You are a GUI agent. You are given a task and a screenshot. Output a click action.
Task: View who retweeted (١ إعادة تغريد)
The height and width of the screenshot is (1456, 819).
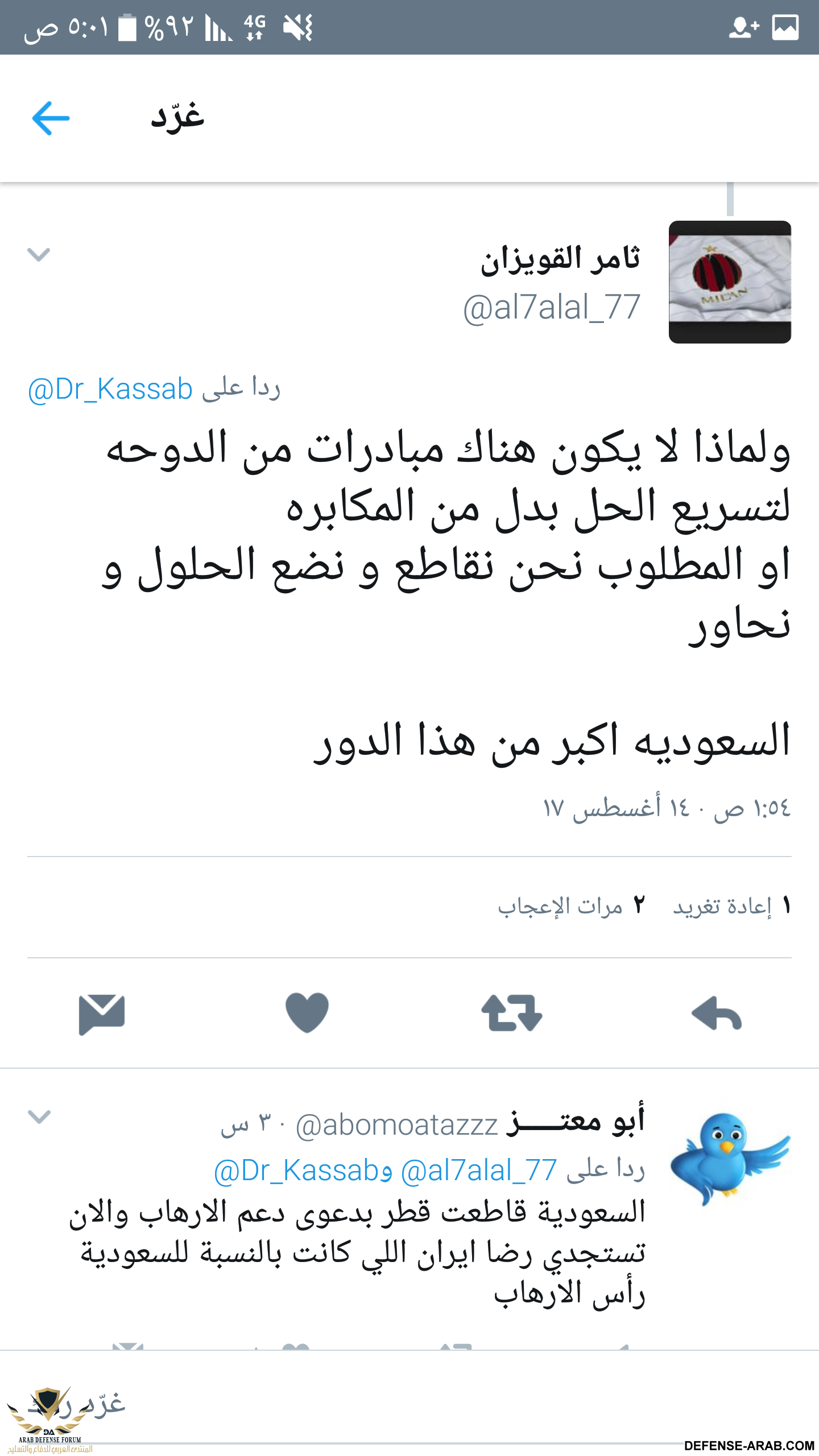(x=731, y=906)
